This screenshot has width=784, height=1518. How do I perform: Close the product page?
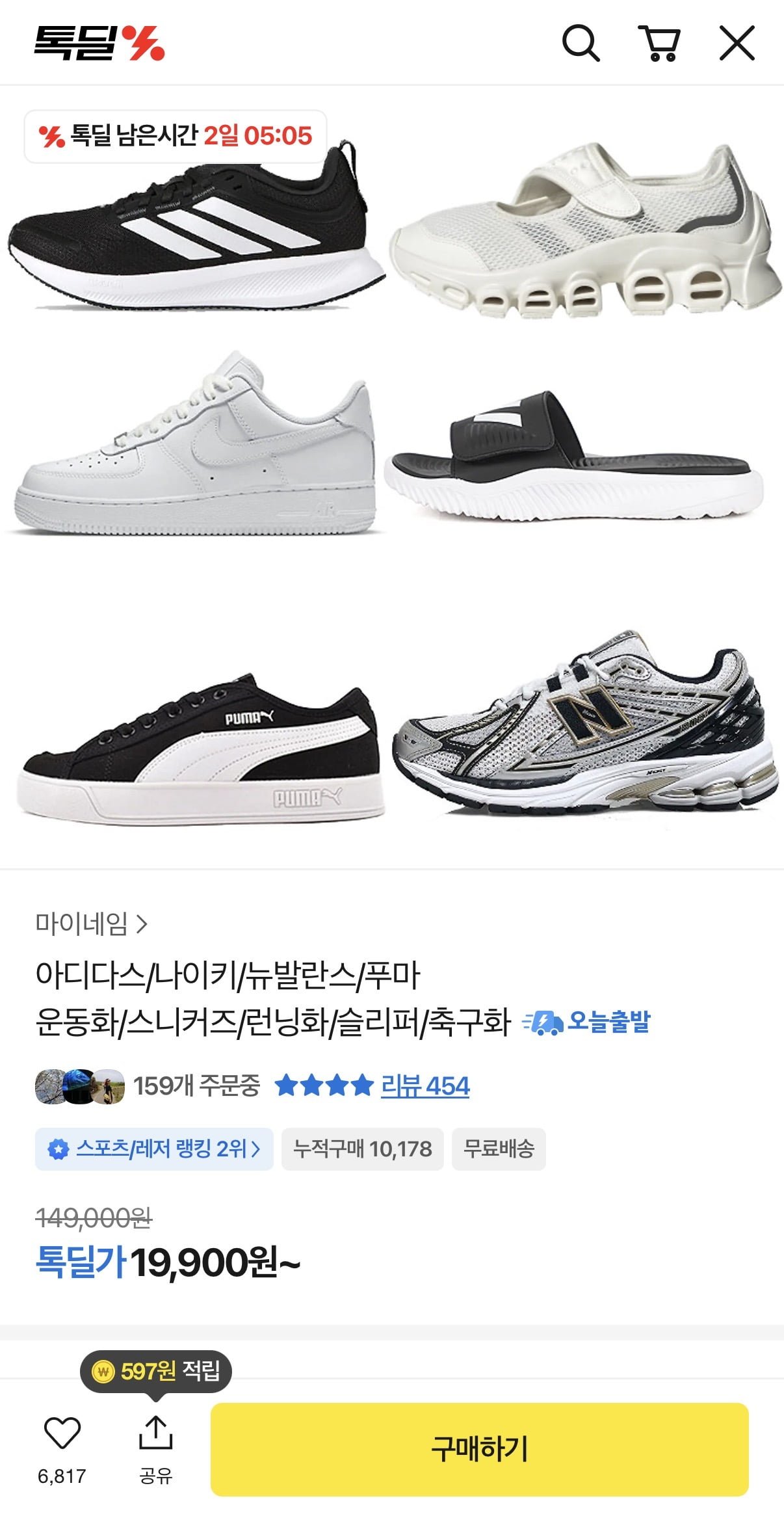pos(737,44)
